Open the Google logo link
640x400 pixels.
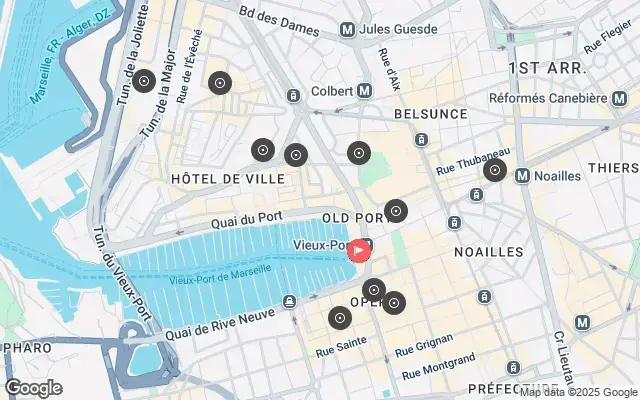(33, 388)
